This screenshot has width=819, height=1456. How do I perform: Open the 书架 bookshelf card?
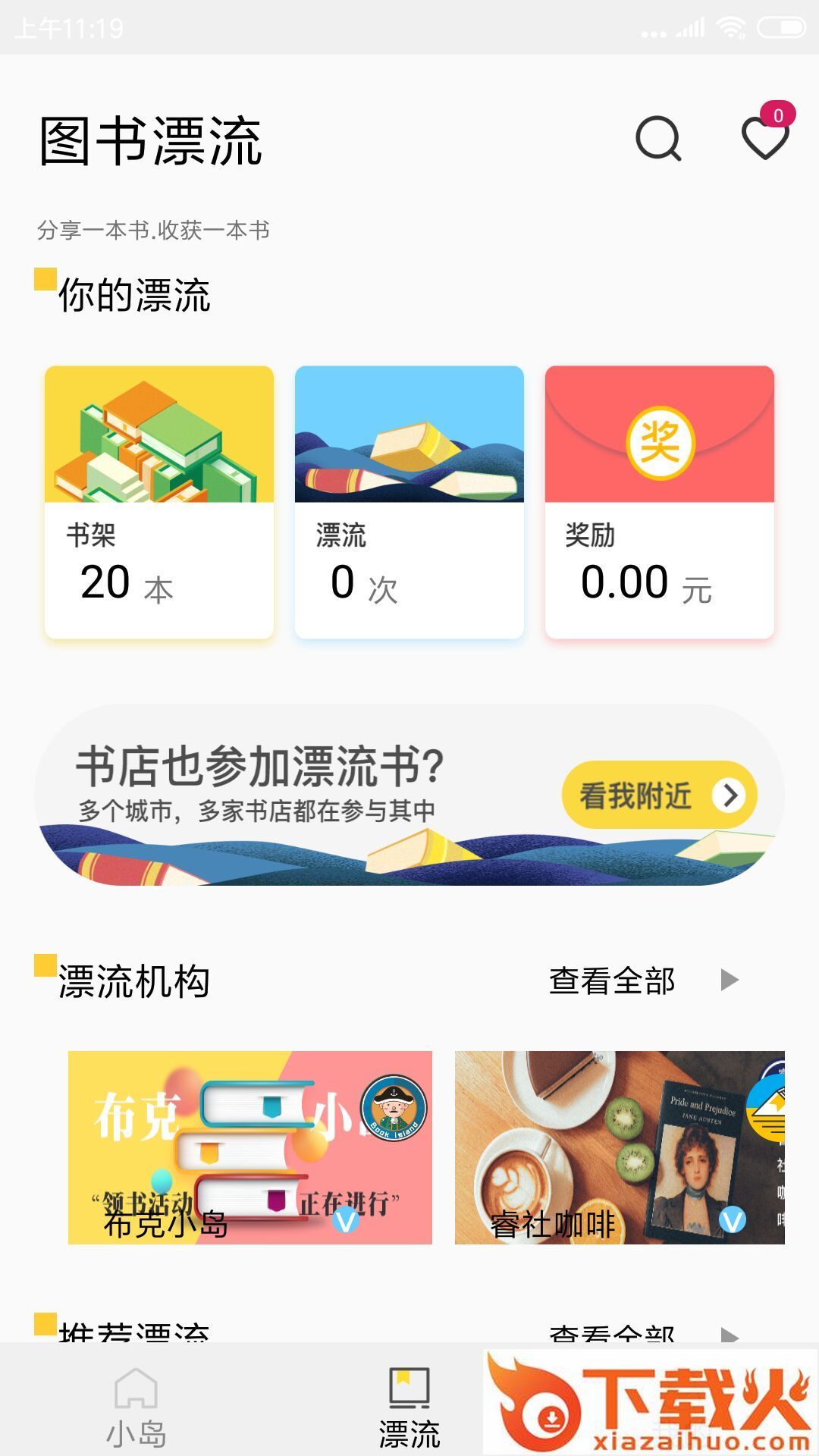click(159, 501)
